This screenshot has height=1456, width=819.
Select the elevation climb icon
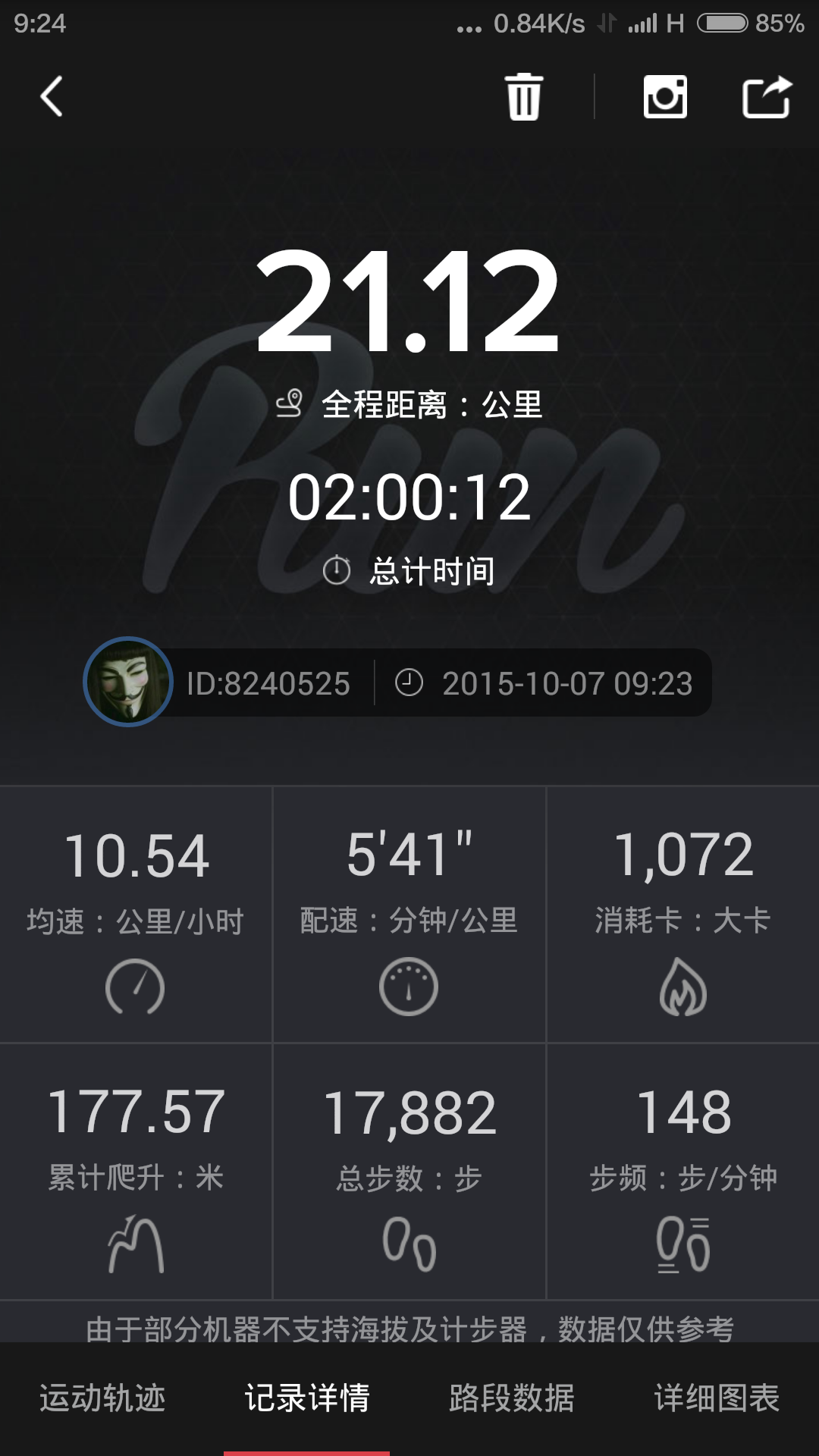pos(134,1244)
